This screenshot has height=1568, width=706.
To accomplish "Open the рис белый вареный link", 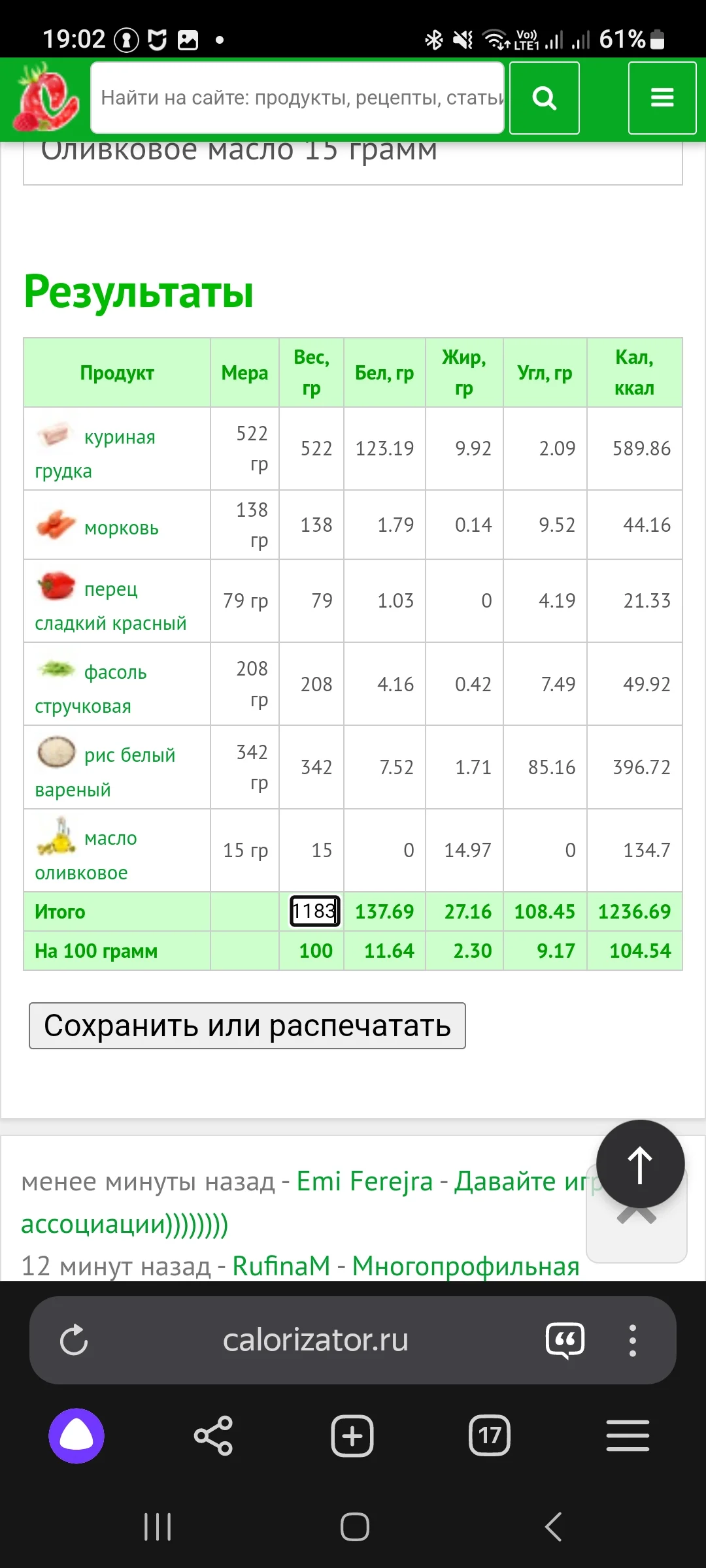I will click(129, 755).
